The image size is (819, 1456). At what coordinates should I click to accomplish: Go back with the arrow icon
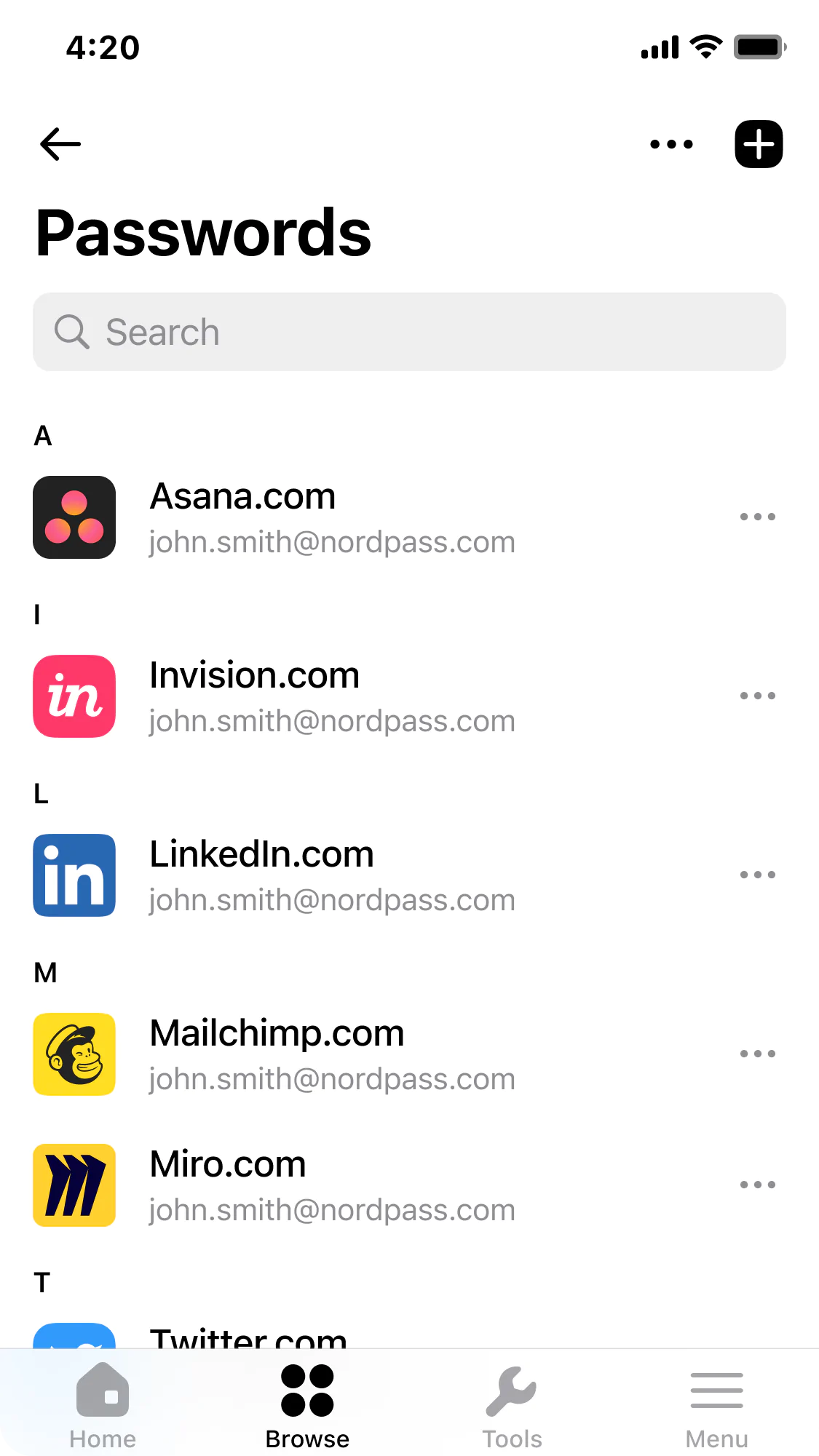pyautogui.click(x=60, y=144)
